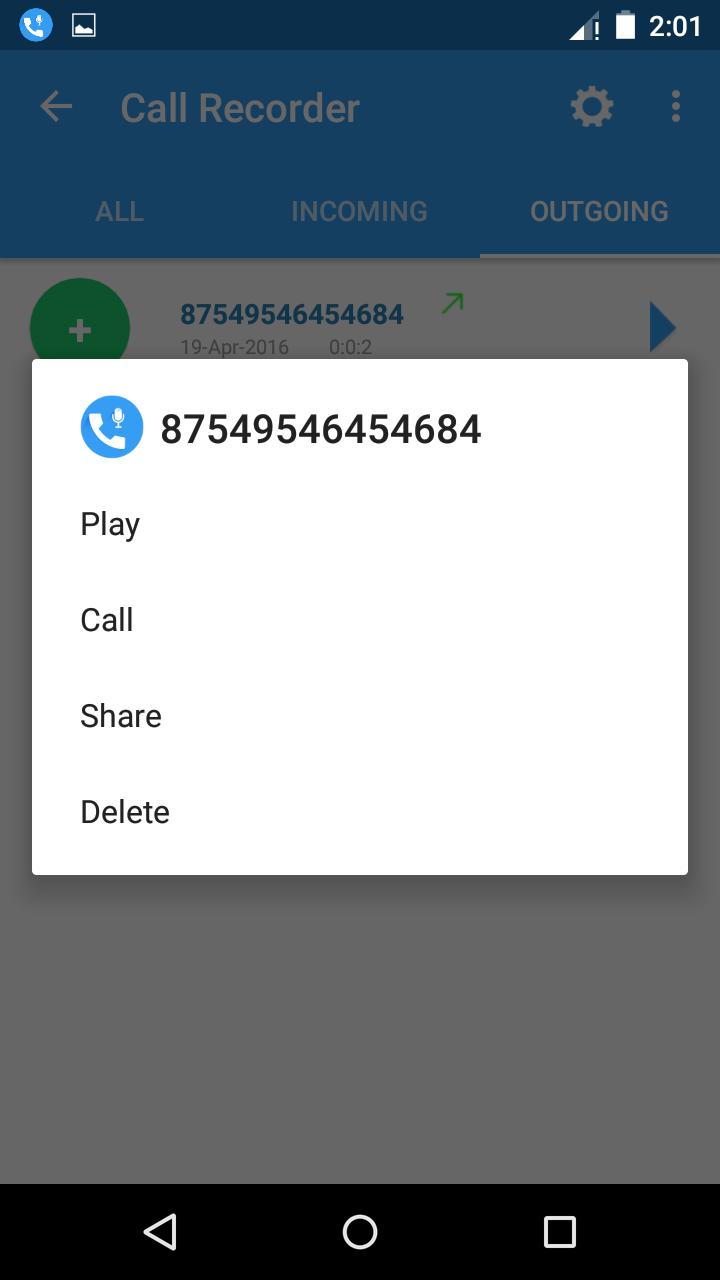This screenshot has width=720, height=1280.
Task: Select the Call option in dialog
Action: (x=107, y=620)
